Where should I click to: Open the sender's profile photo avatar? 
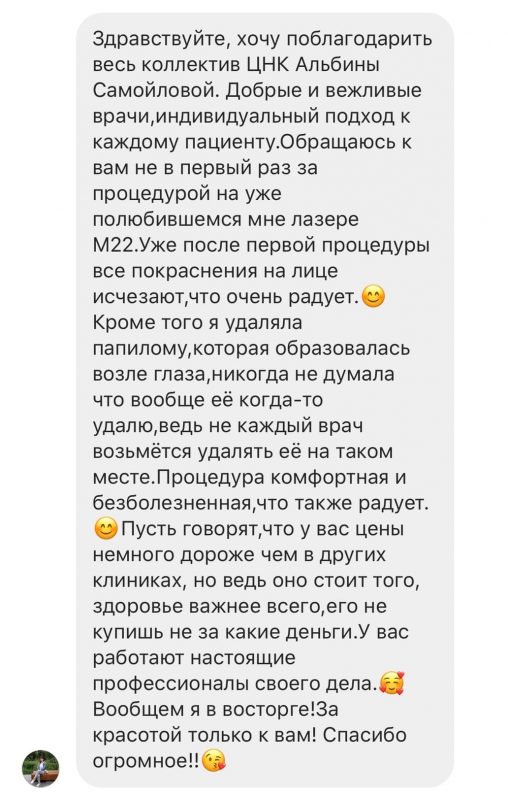(x=41, y=768)
